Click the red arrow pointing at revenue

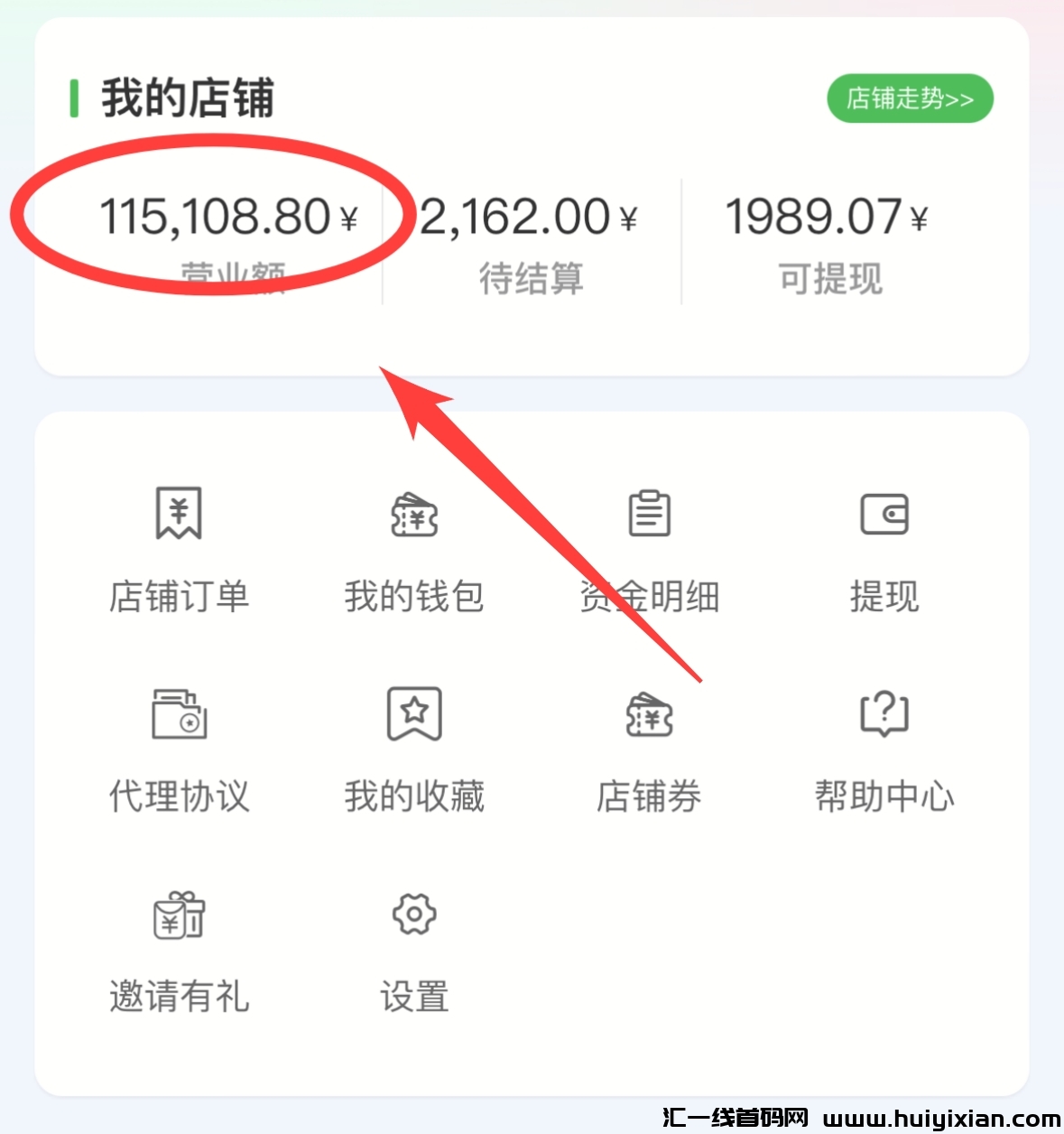(x=541, y=524)
